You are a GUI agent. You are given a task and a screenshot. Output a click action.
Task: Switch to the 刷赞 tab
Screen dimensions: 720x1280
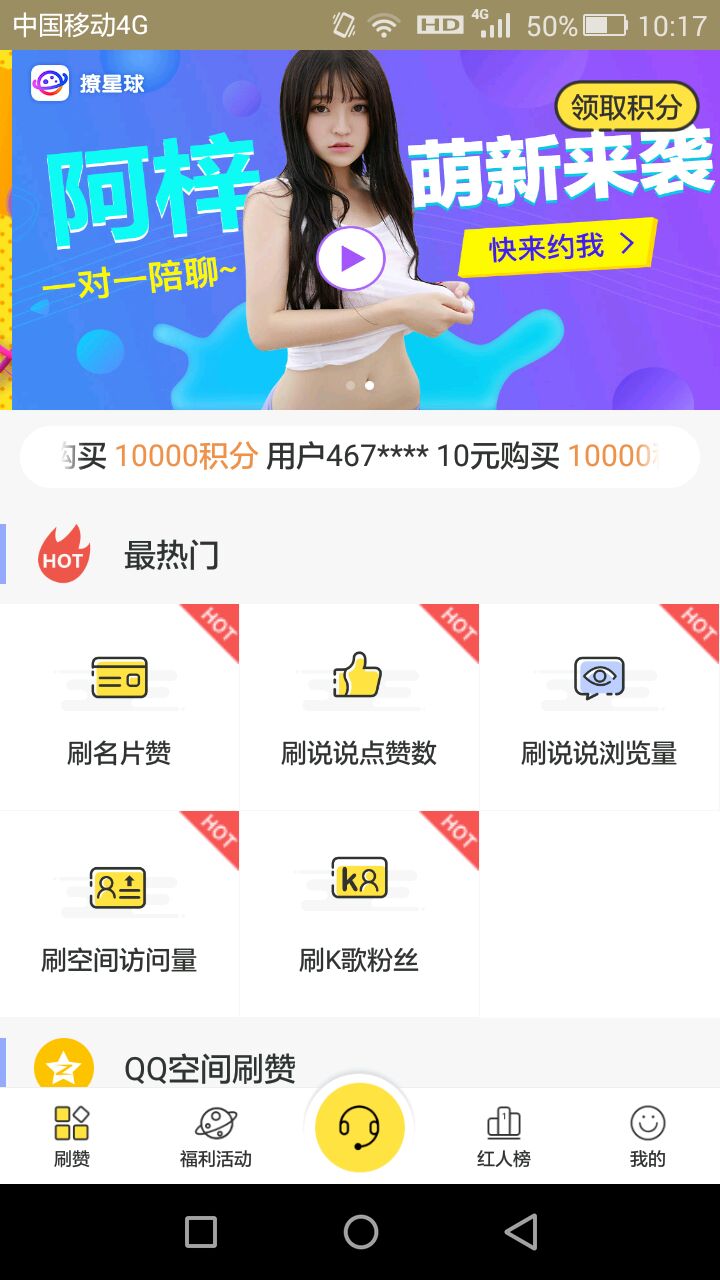72,1136
